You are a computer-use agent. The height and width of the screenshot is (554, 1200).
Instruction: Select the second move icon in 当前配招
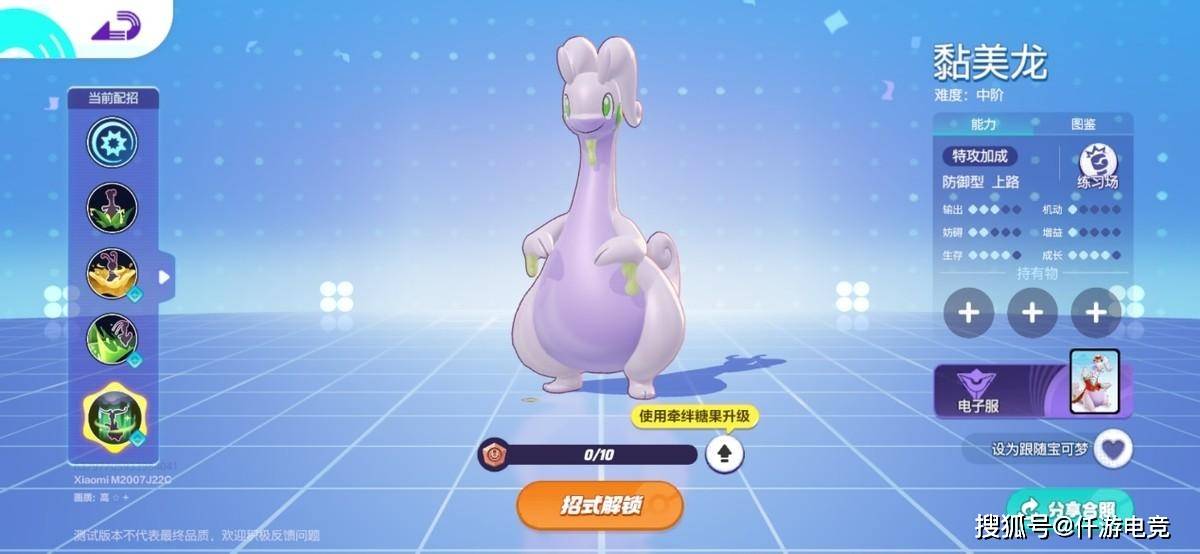(112, 207)
